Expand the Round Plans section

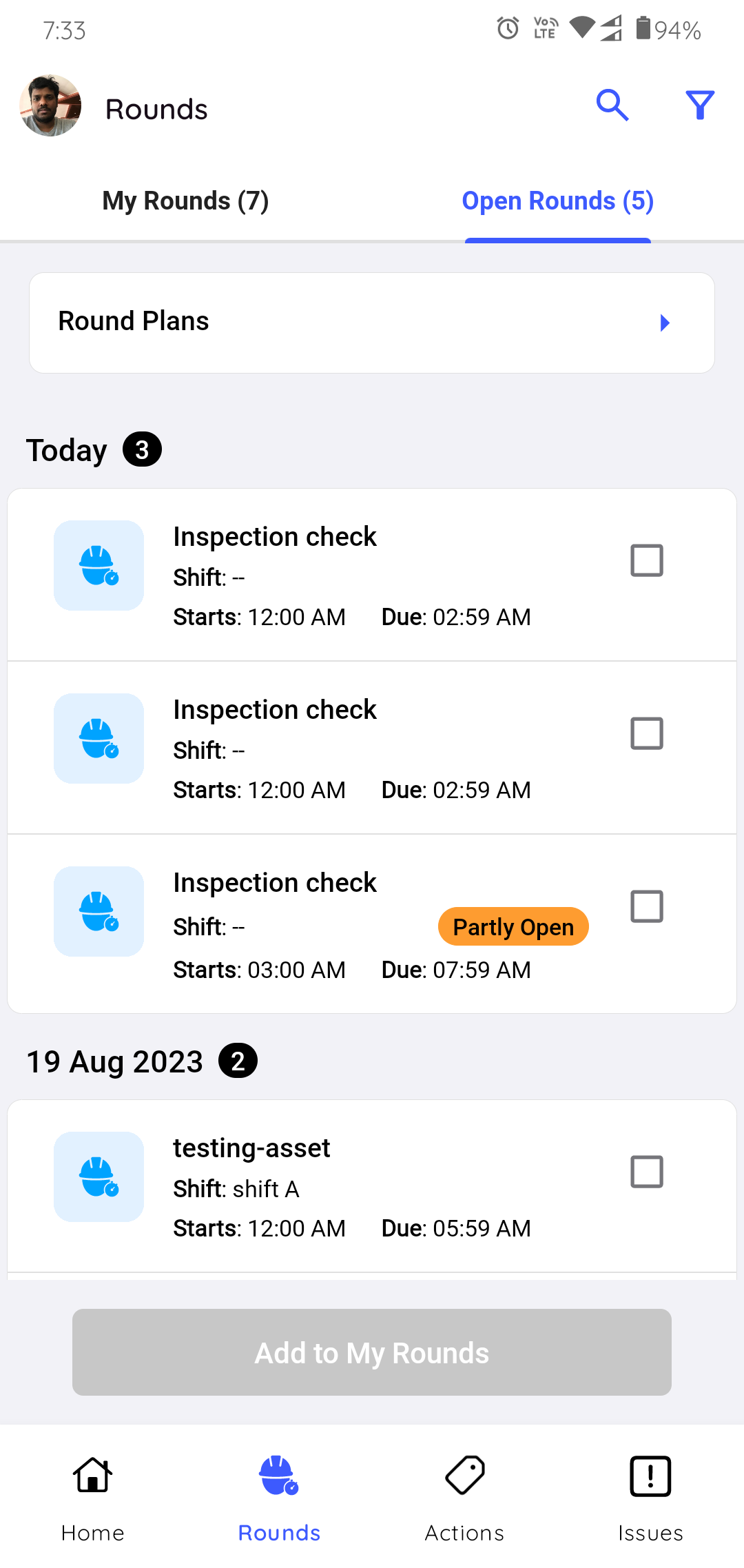point(372,323)
